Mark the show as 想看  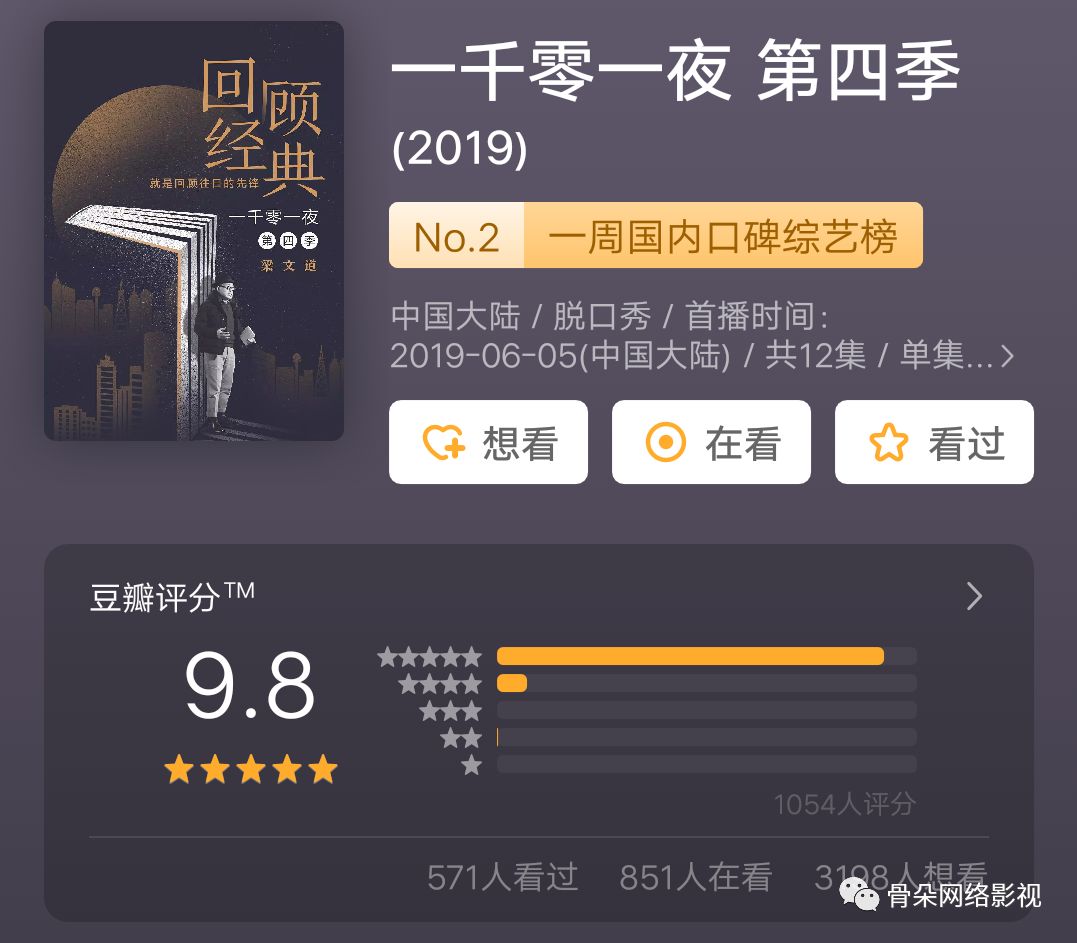coord(488,442)
